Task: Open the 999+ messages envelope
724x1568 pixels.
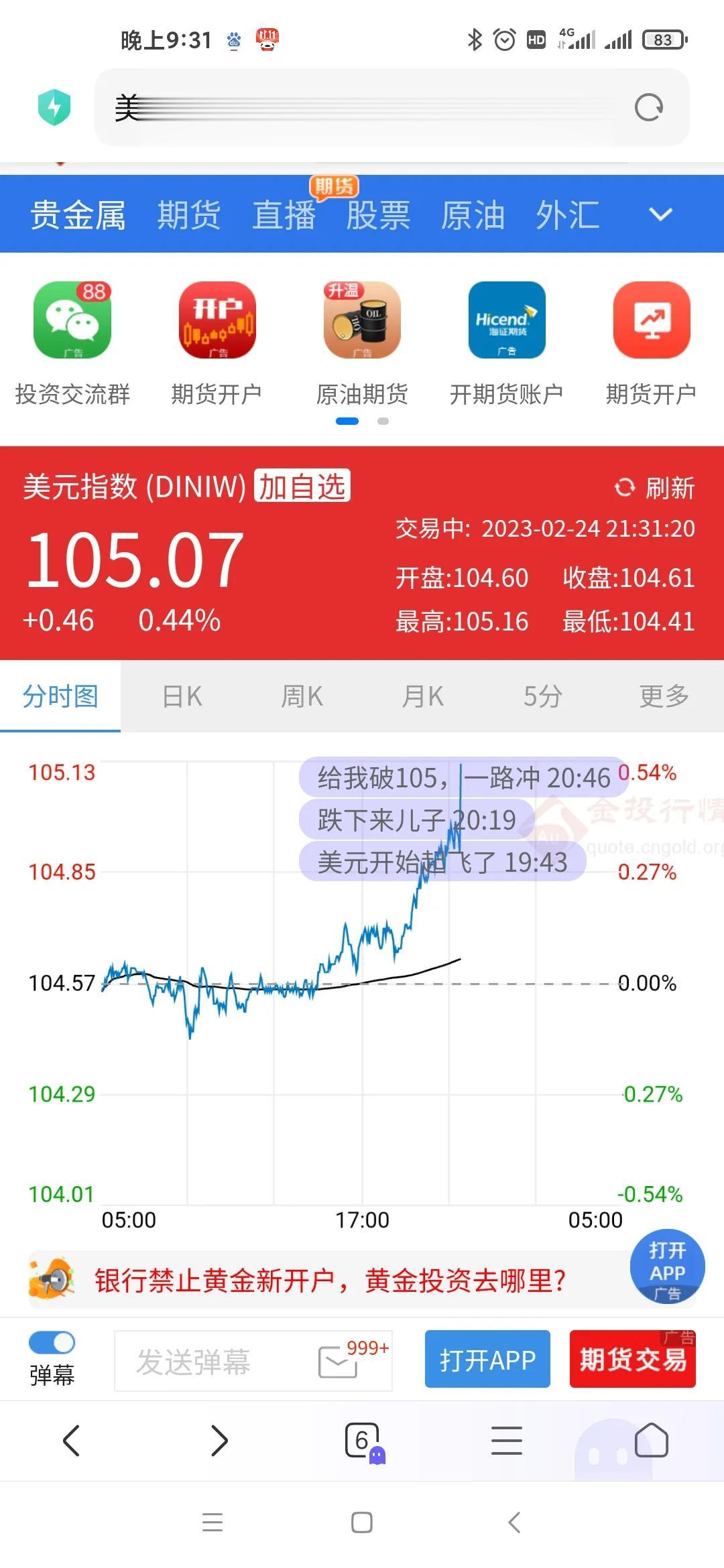Action: coord(339,1362)
